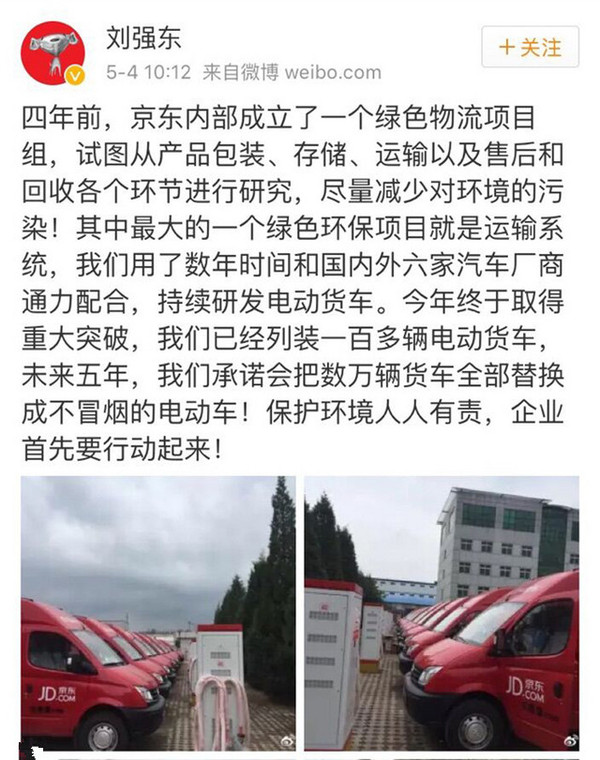Follow 刘强东 with the +关注 button
Image resolution: width=600 pixels, height=760 pixels.
[x=529, y=47]
